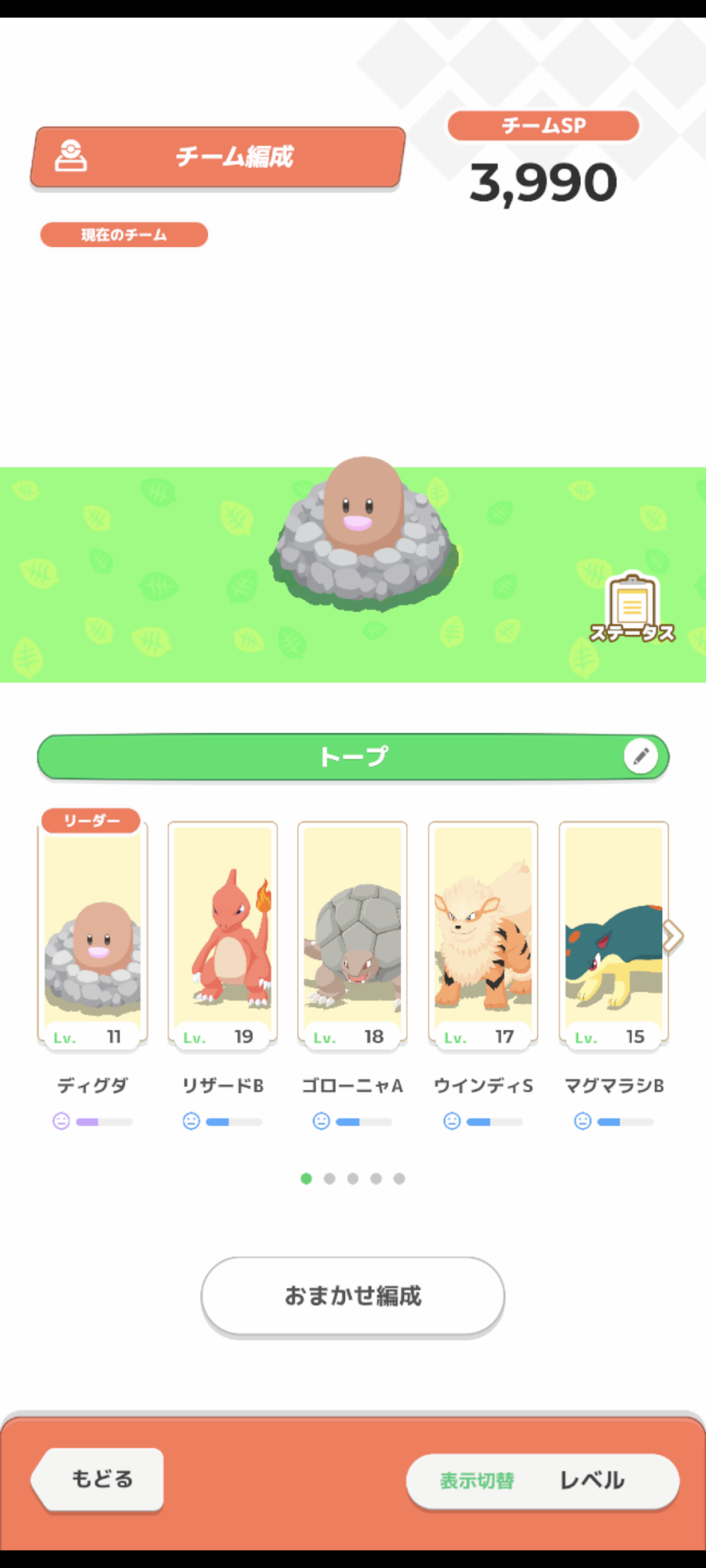Go back with もどる button

point(100,1479)
